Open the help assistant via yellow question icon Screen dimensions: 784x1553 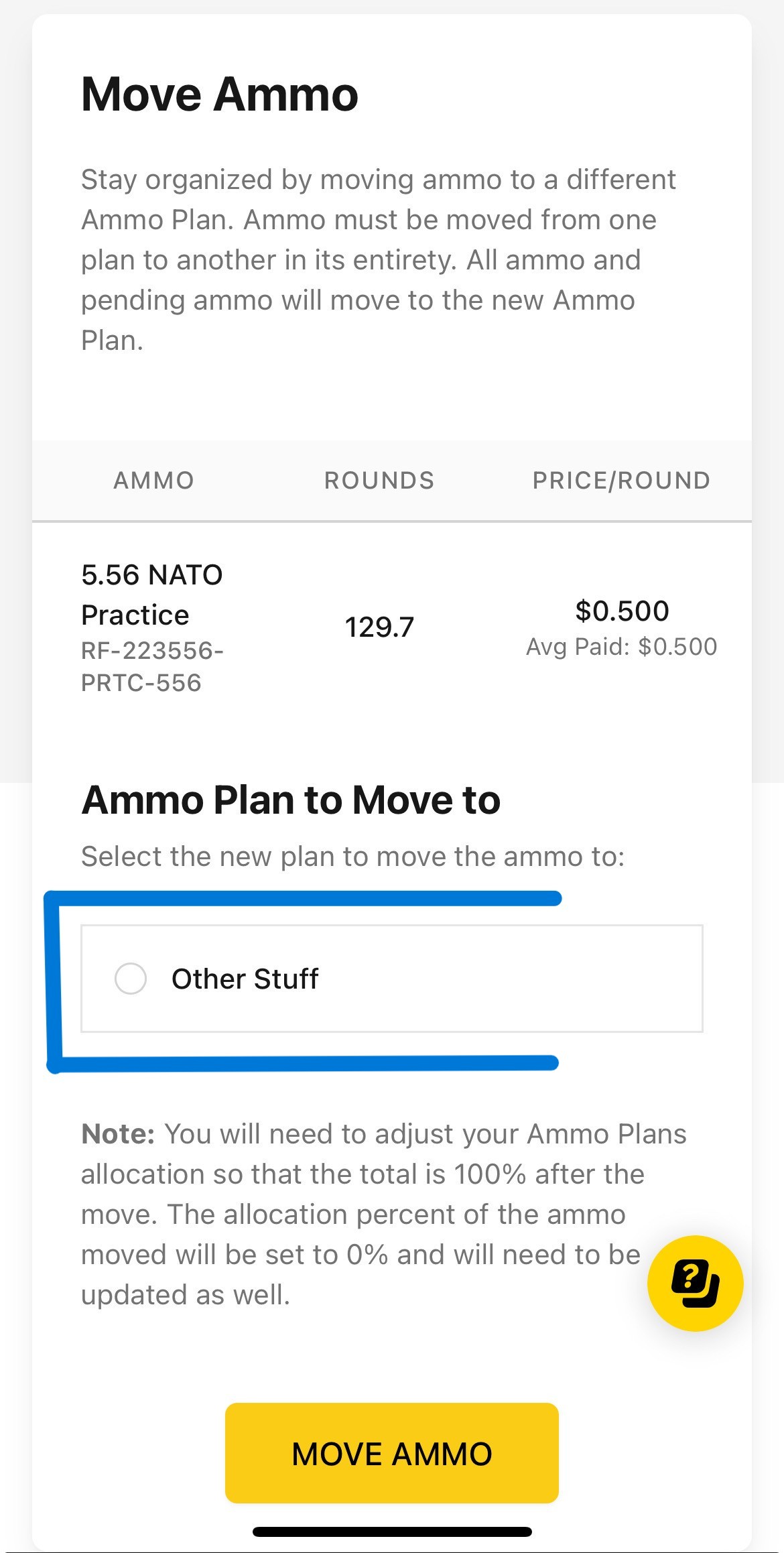[694, 1282]
